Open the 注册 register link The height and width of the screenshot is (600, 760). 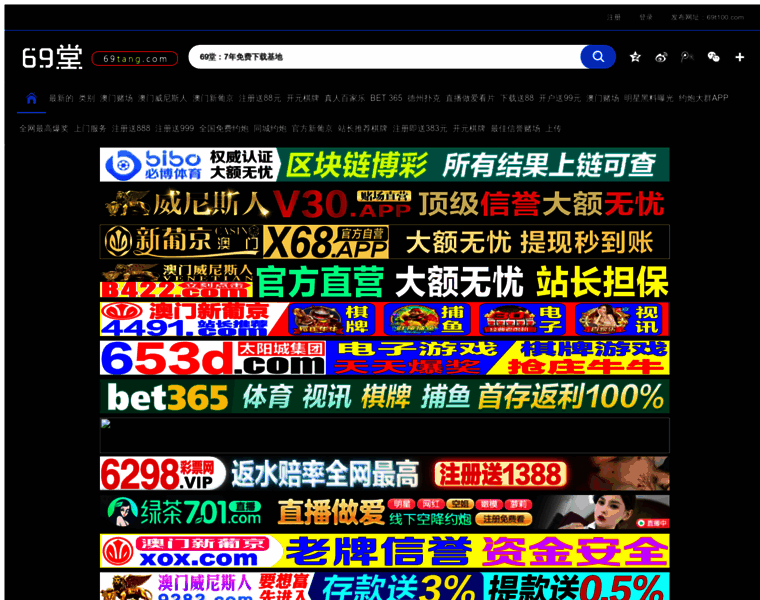[x=614, y=17]
